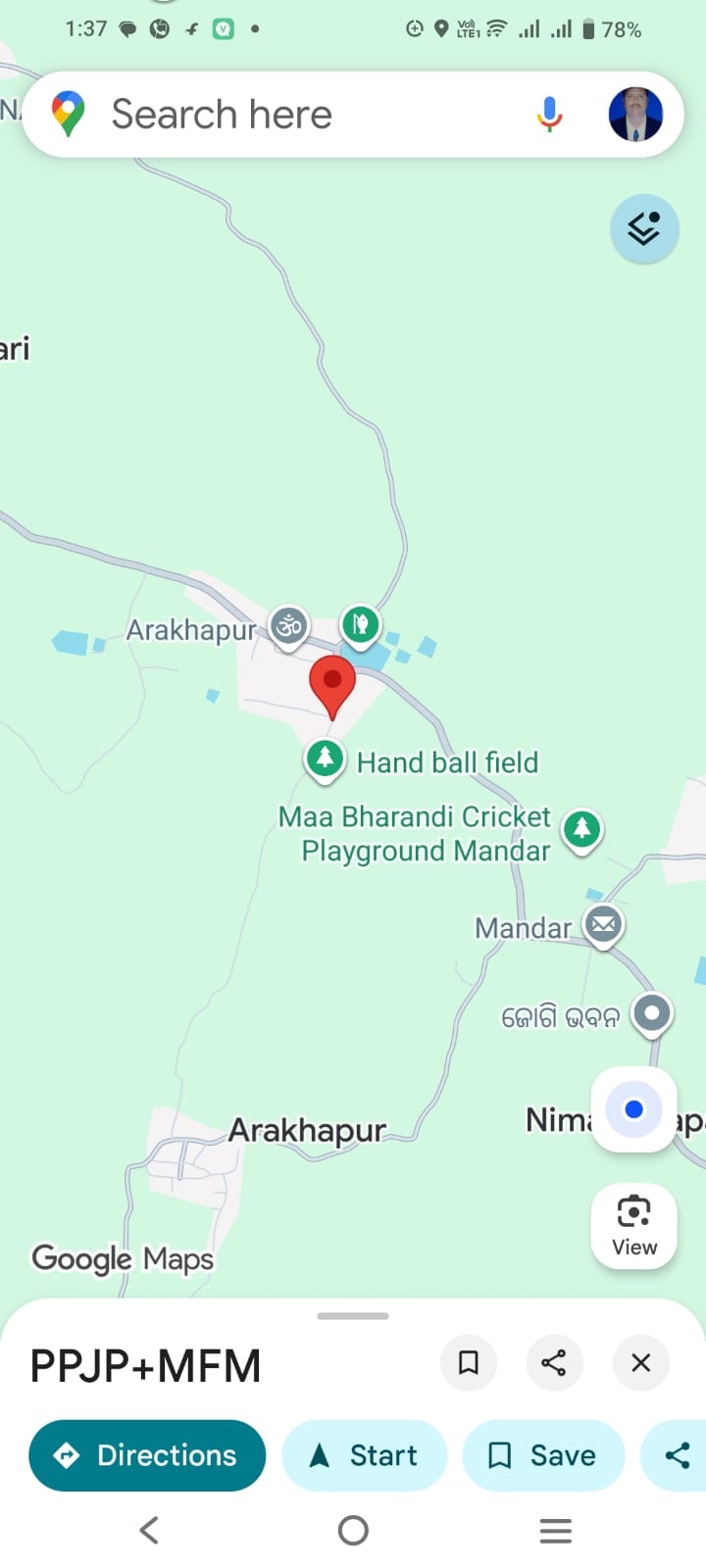Open the Search here box
Screen dimensions: 706x1568
point(294,115)
